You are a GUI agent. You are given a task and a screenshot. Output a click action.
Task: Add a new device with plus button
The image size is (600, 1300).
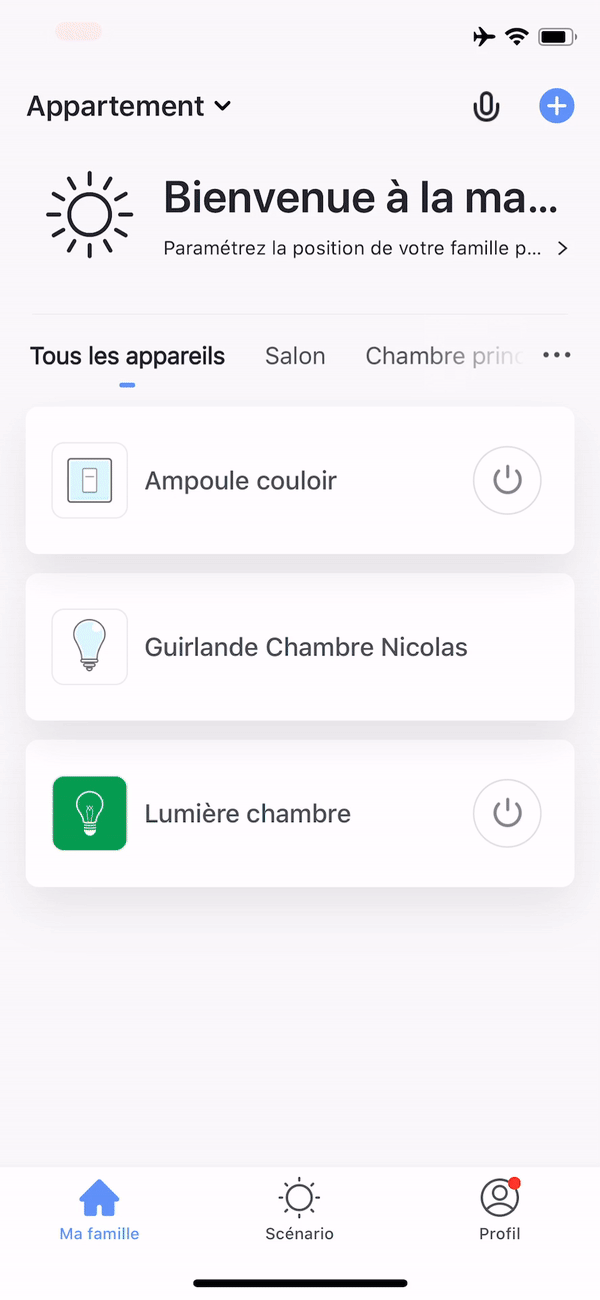557,106
